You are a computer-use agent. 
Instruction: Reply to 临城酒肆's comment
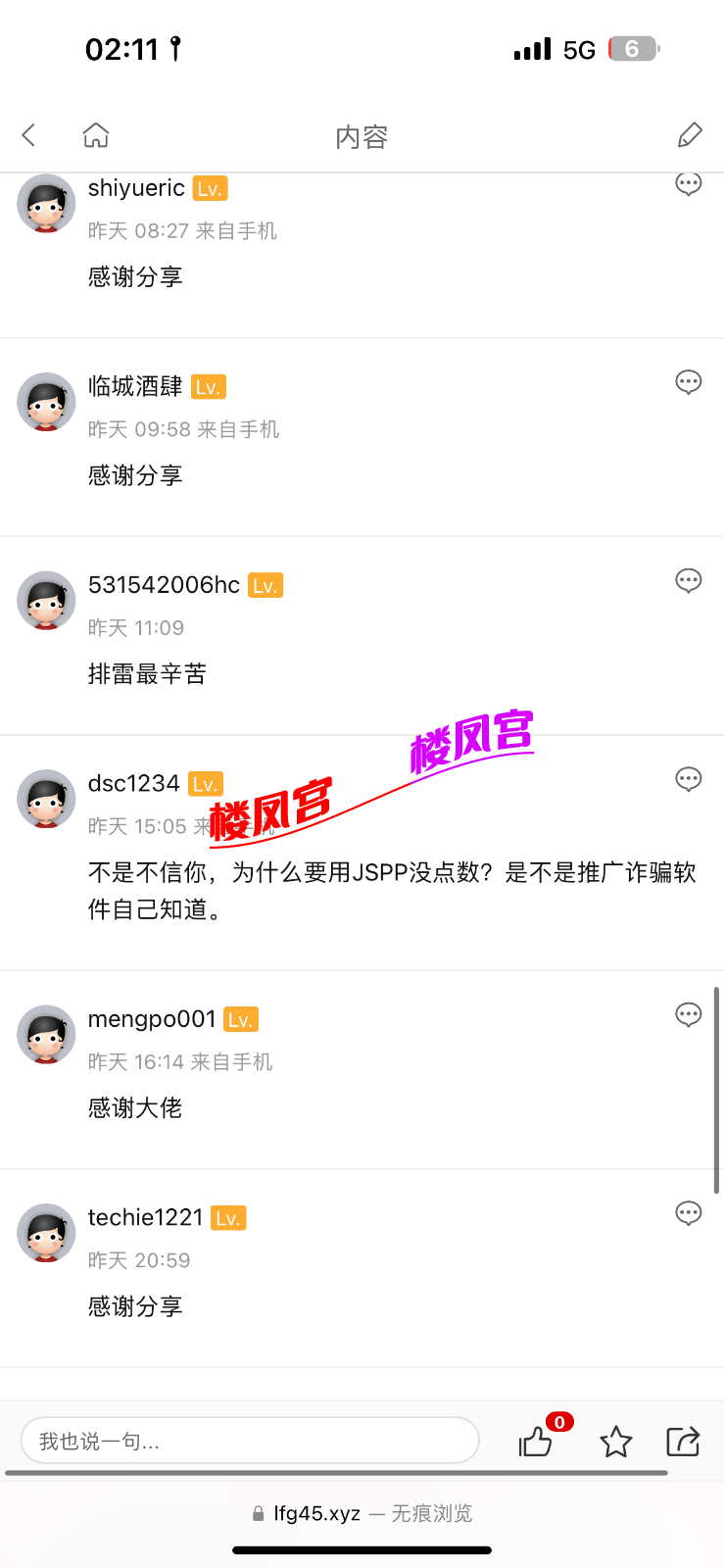click(688, 382)
